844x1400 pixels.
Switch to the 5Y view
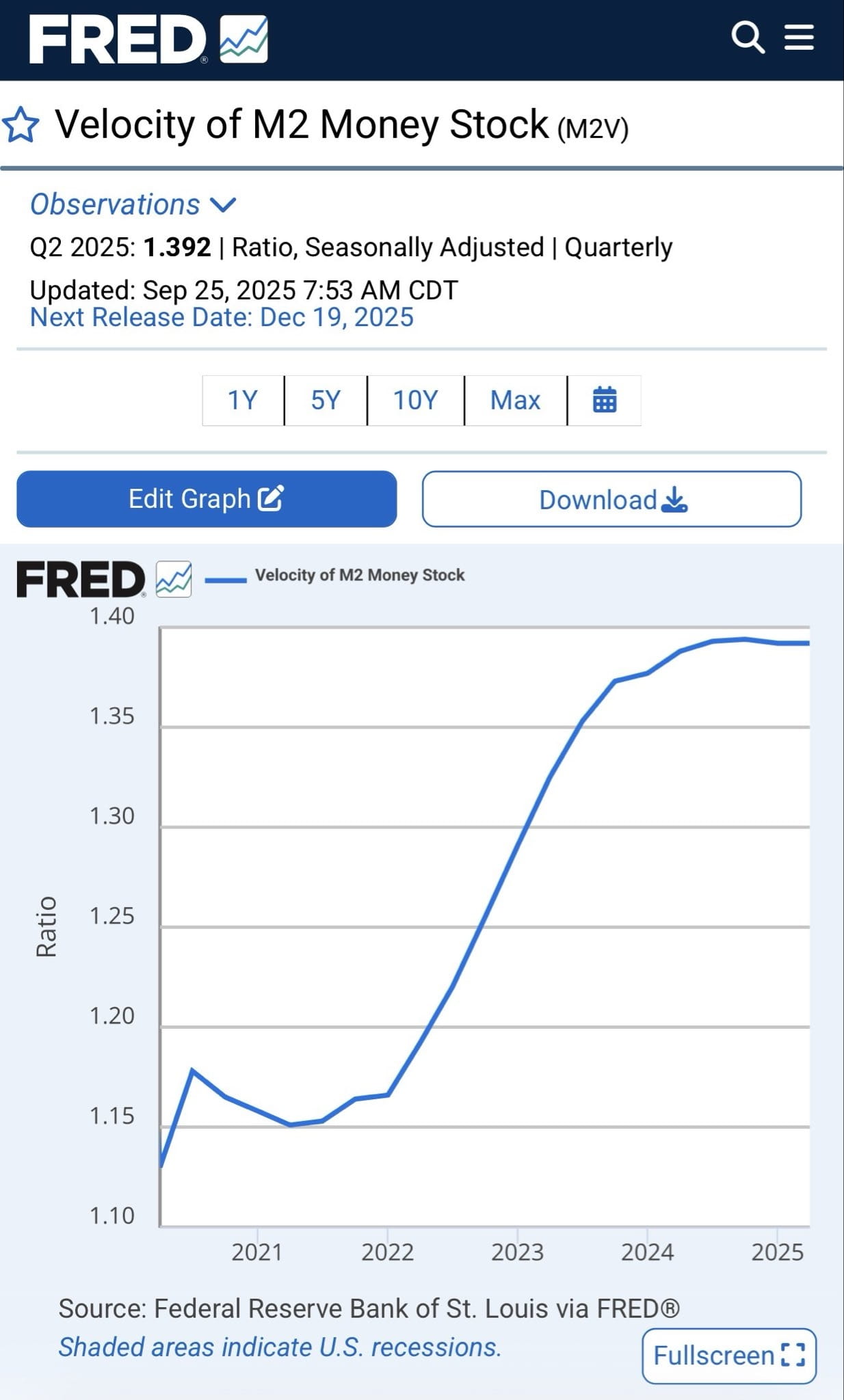coord(325,400)
